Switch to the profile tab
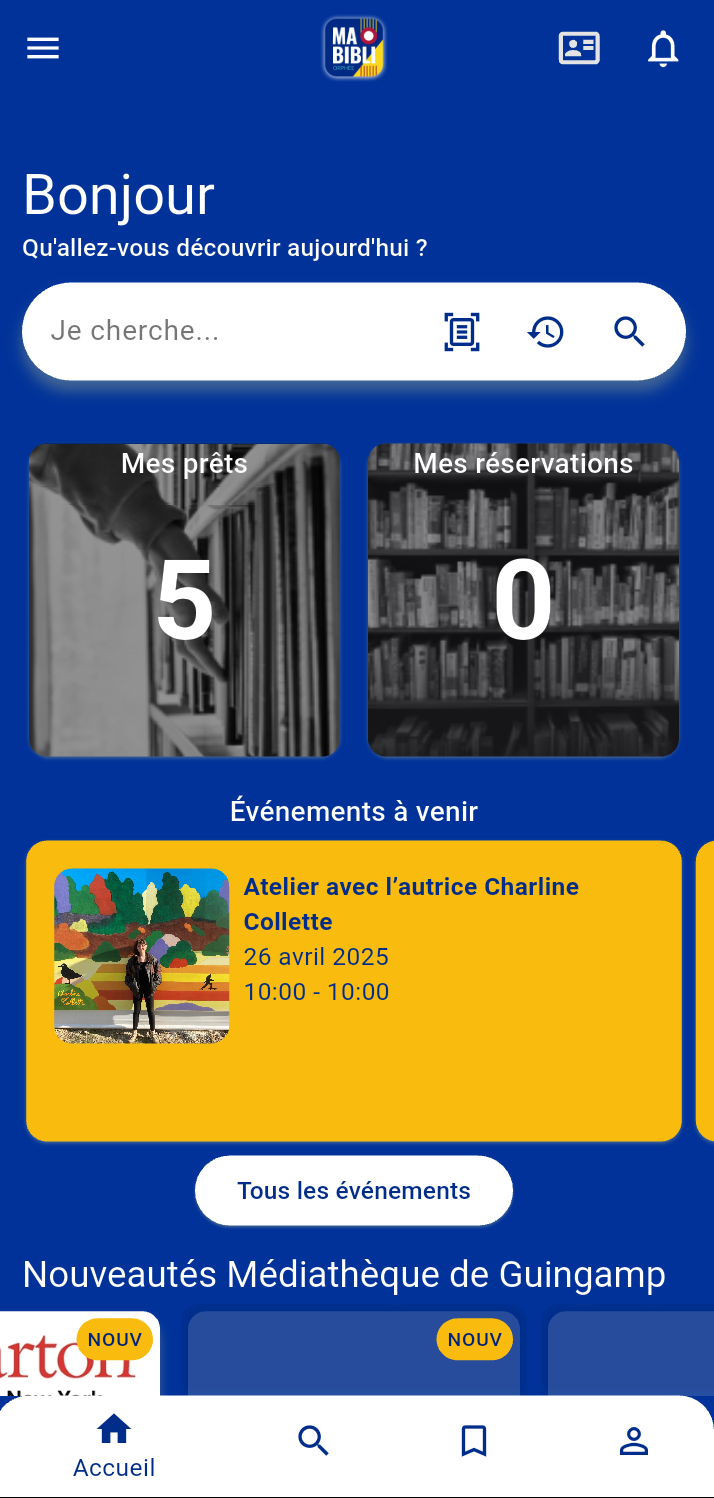The image size is (714, 1498). pyautogui.click(x=634, y=1441)
